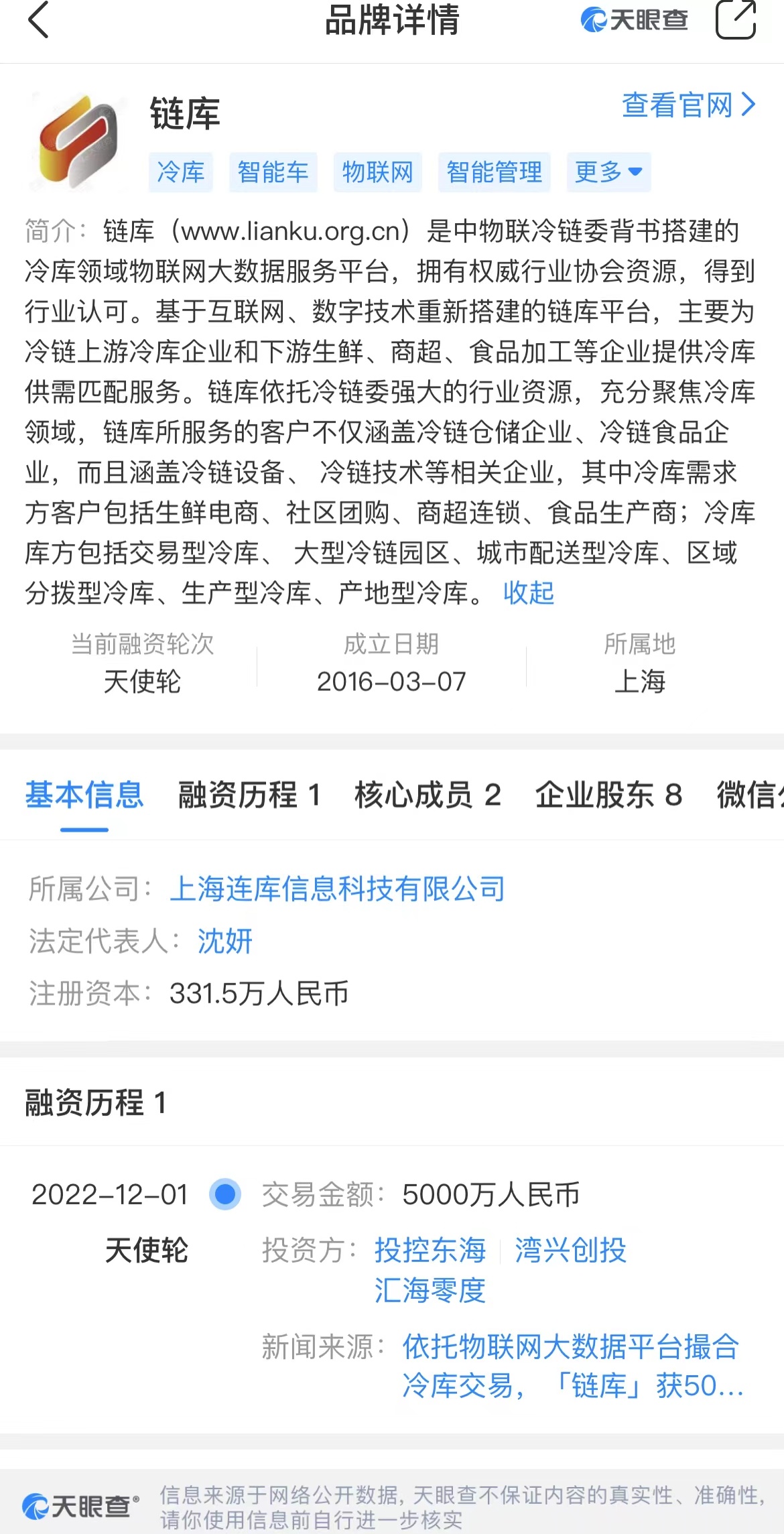Open 查看官网 official website link

pos(688,105)
